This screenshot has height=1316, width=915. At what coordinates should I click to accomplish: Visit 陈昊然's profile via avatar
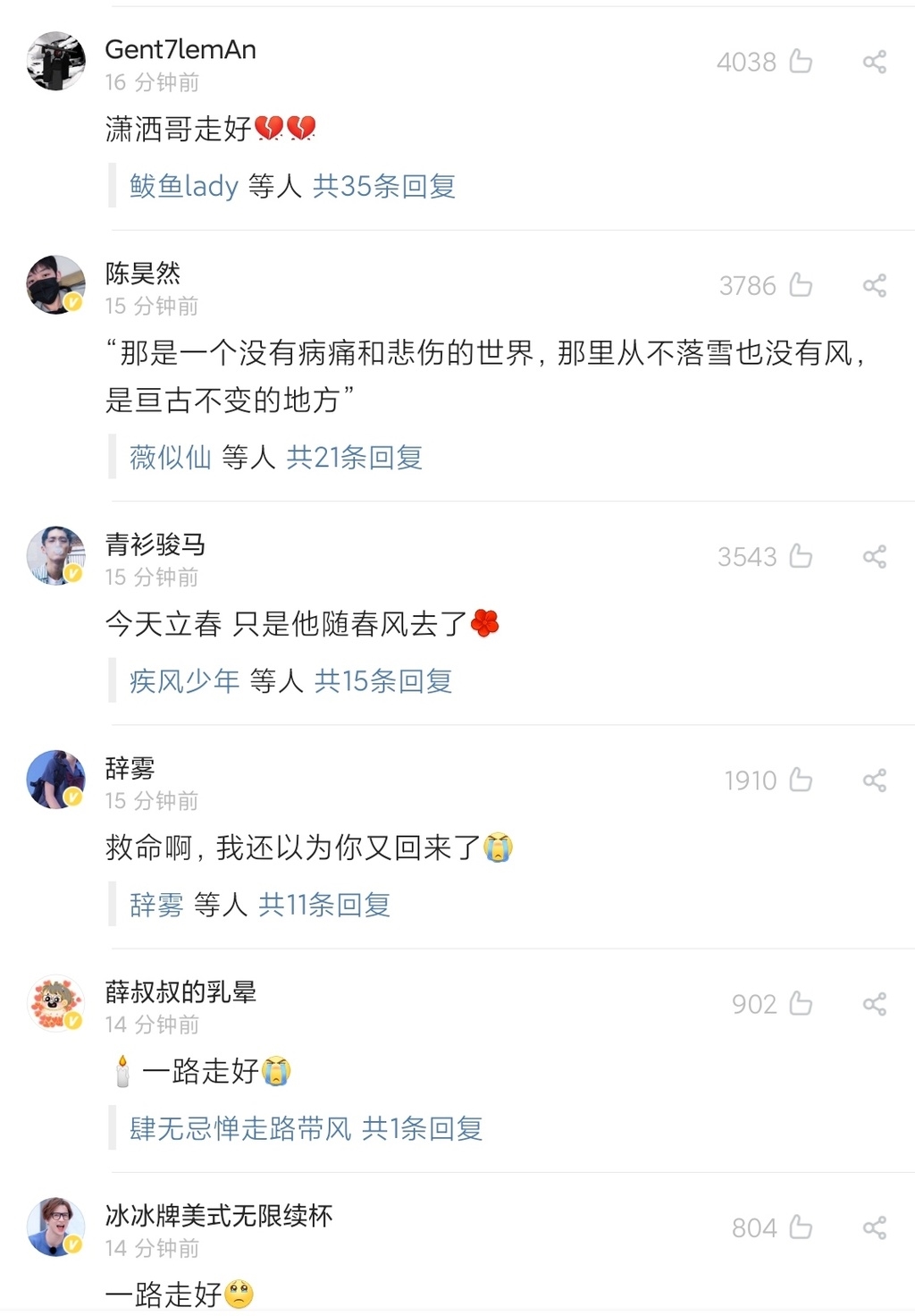click(x=55, y=285)
